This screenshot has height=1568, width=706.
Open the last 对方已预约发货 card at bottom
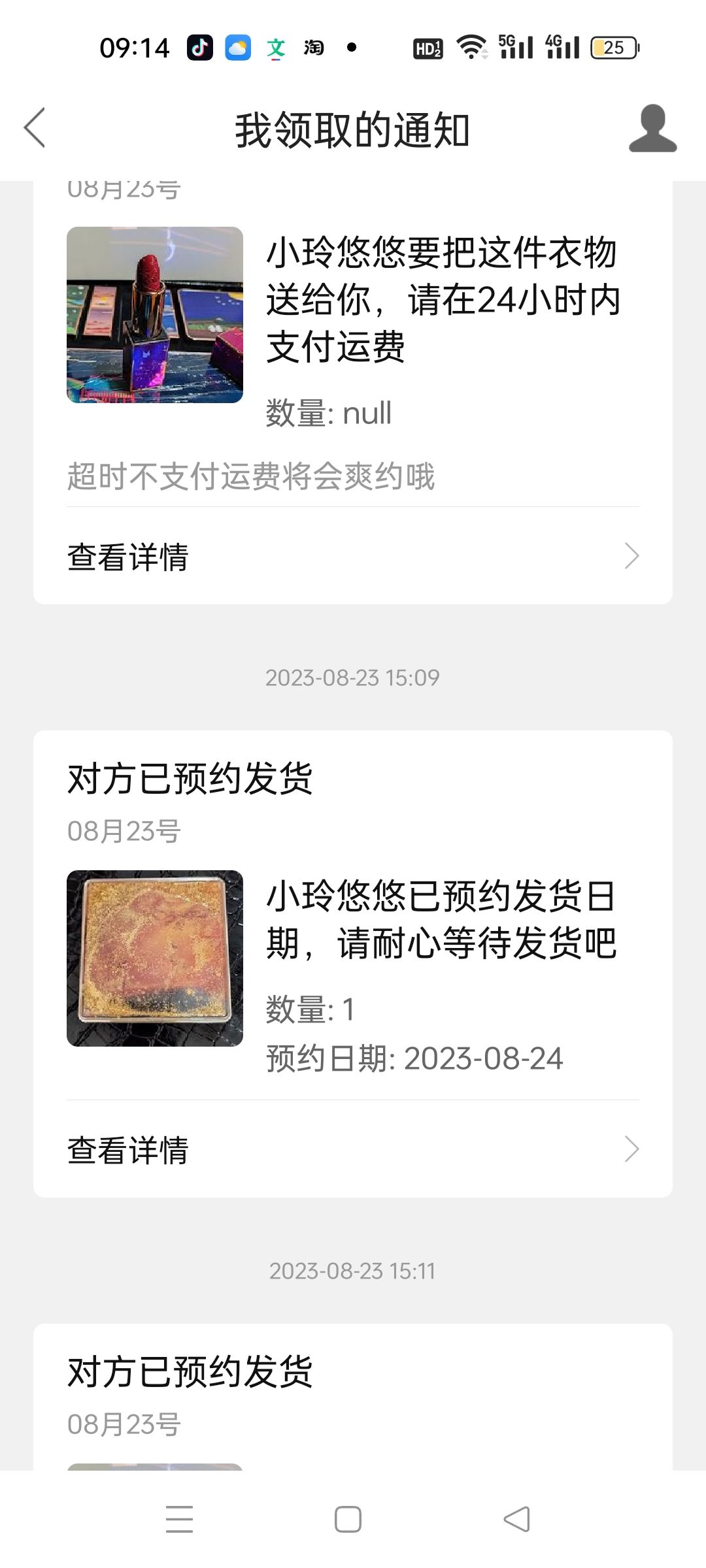pyautogui.click(x=353, y=1398)
